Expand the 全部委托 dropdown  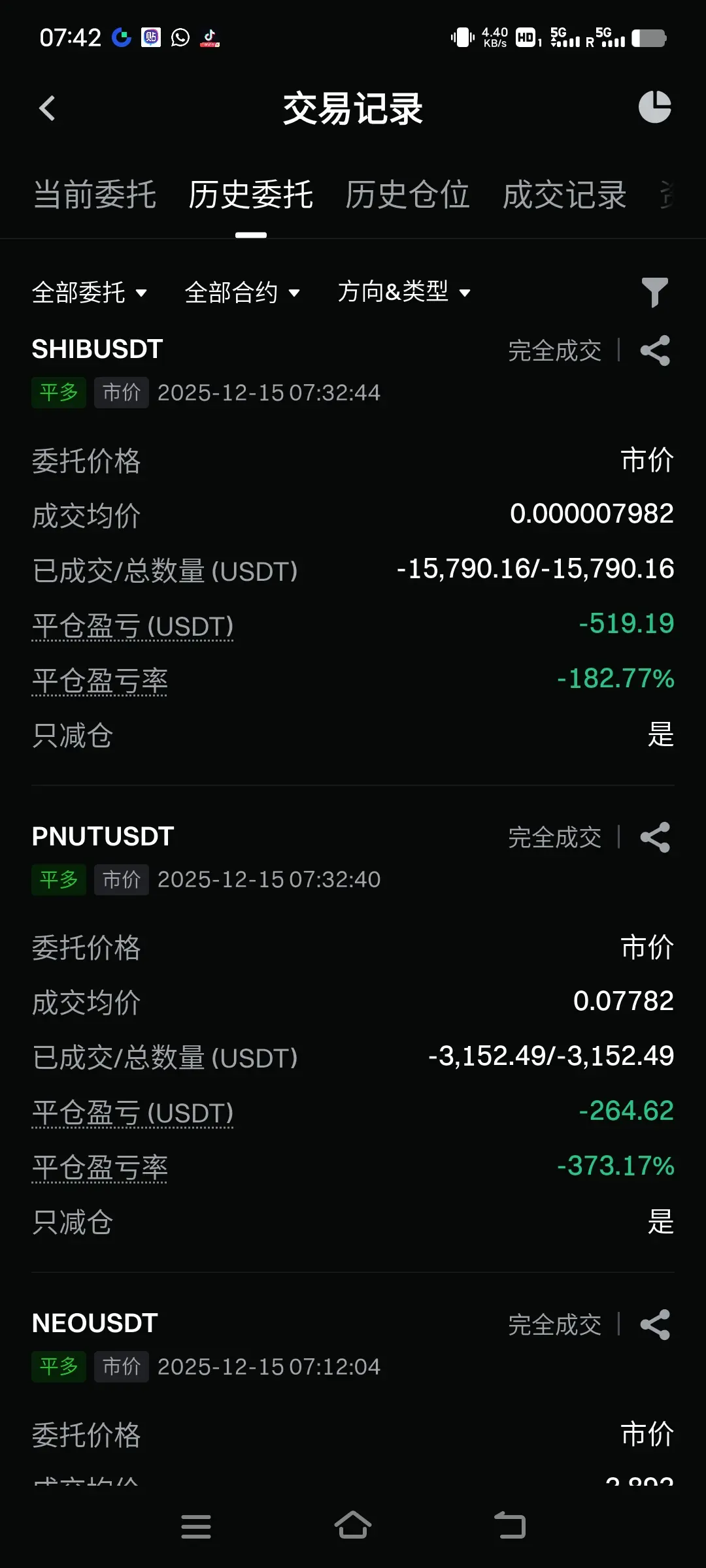90,292
